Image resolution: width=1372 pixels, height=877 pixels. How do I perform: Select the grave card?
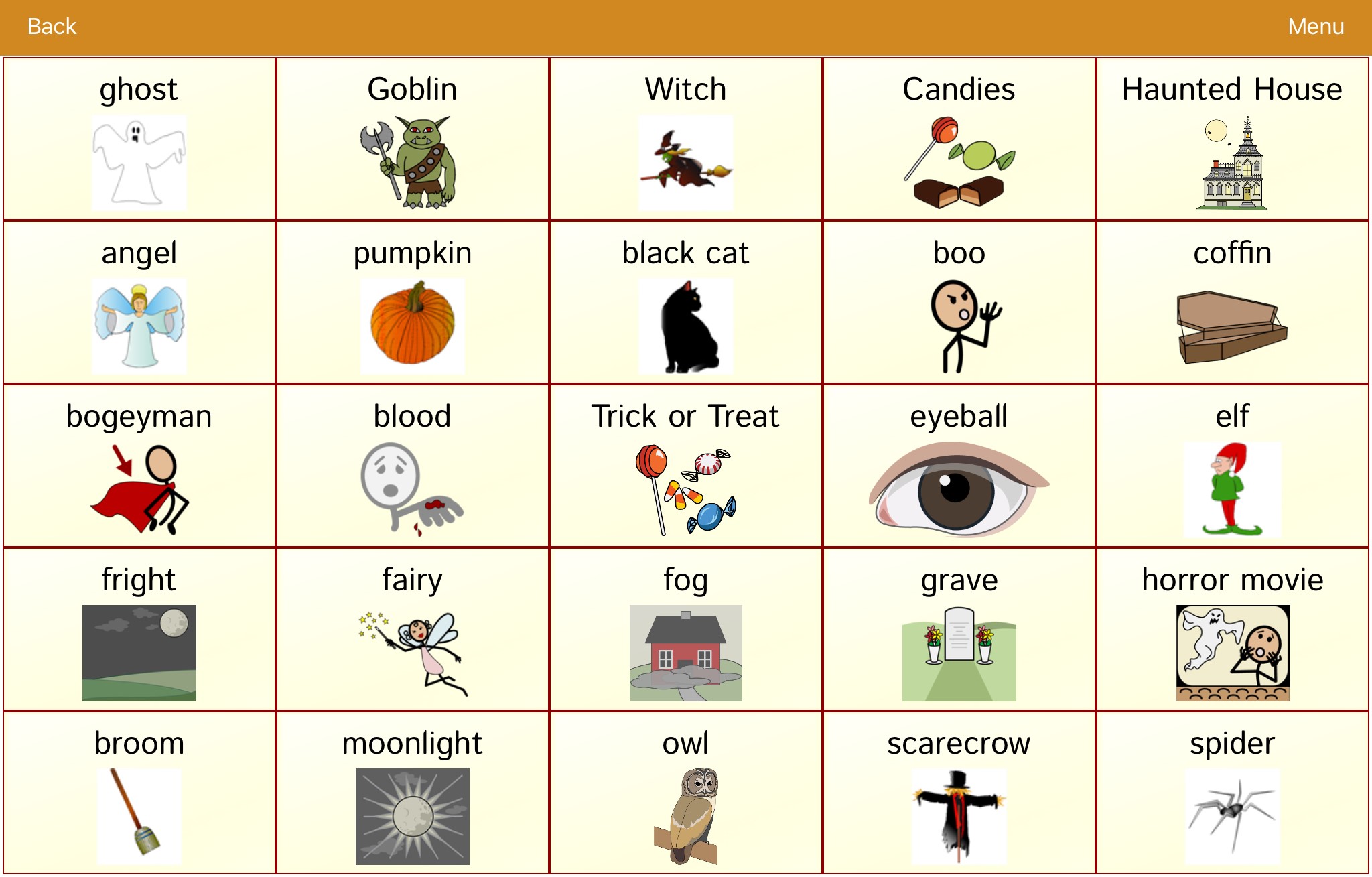tap(959, 630)
